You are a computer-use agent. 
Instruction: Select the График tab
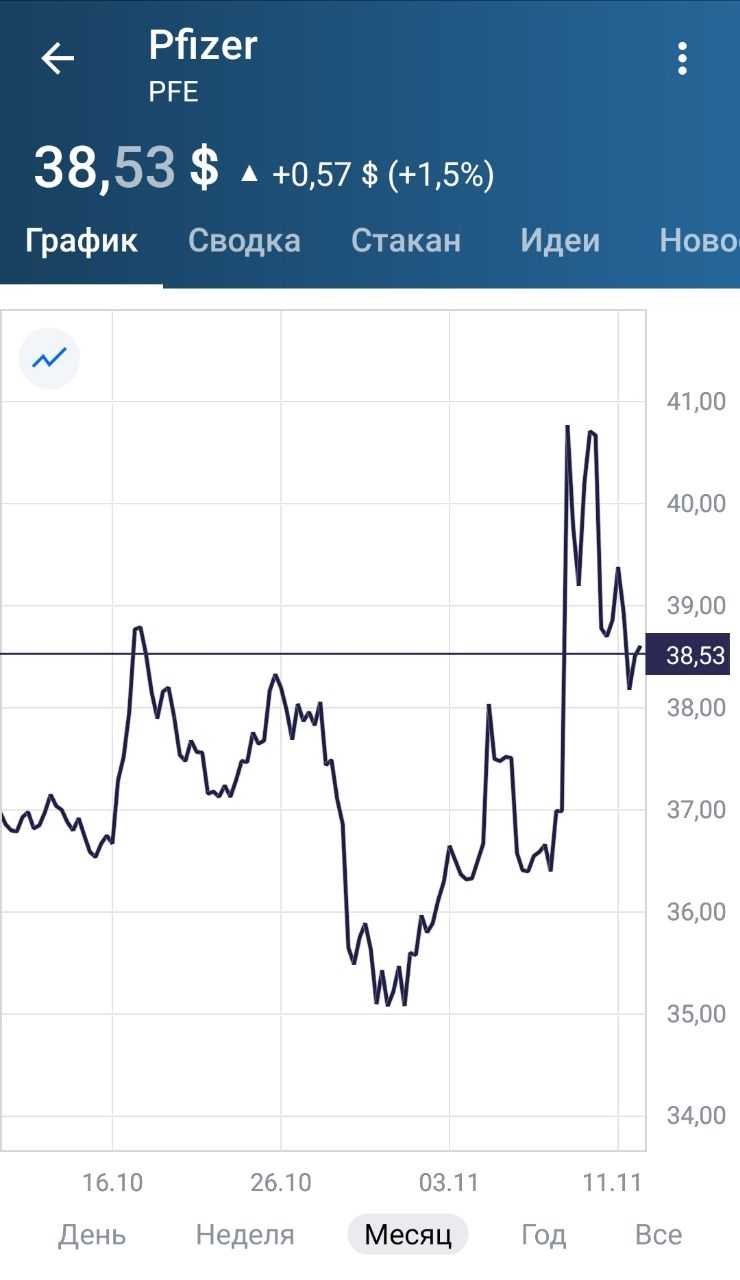pos(82,241)
